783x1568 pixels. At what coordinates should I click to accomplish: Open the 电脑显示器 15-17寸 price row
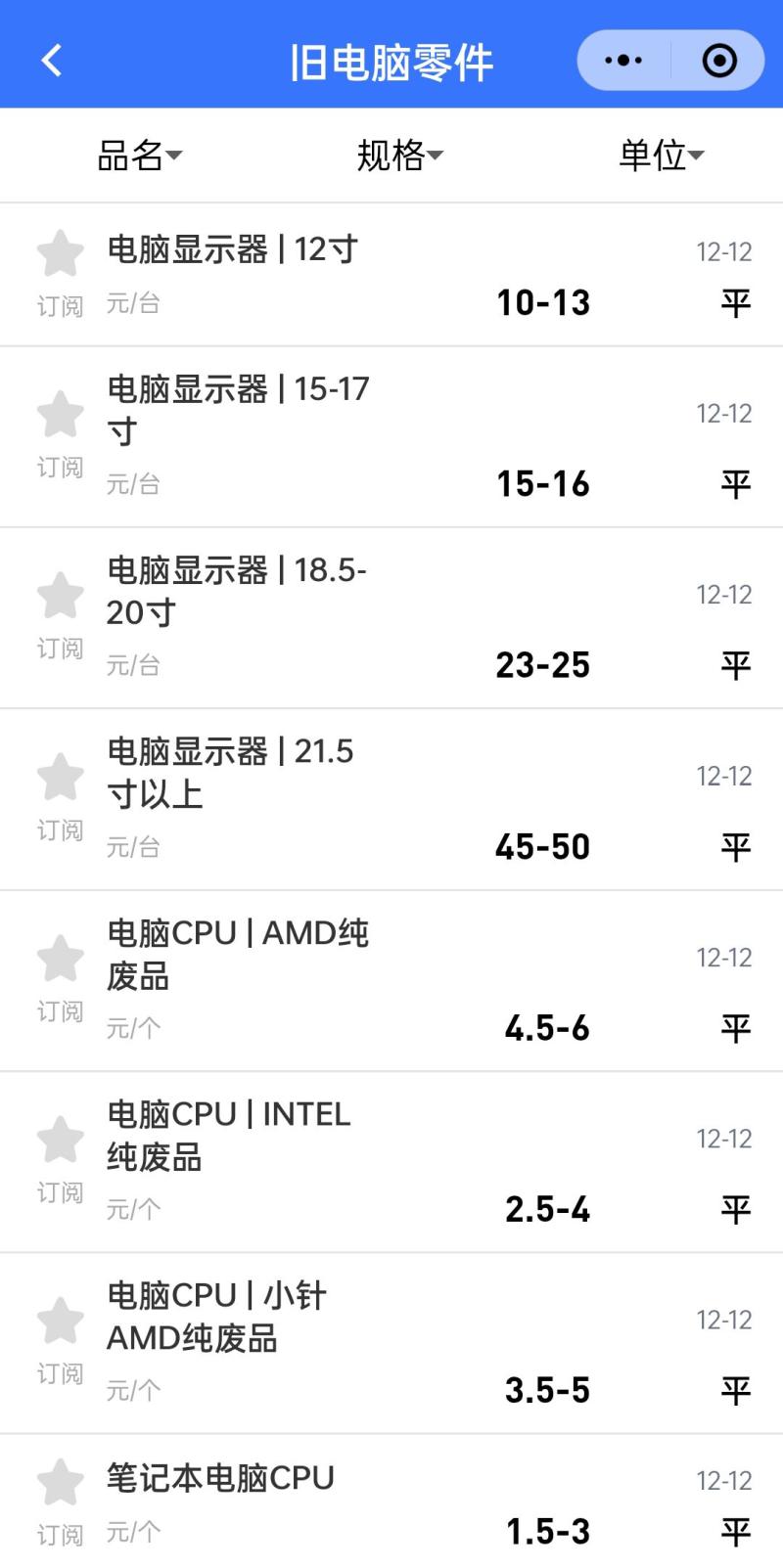391,437
